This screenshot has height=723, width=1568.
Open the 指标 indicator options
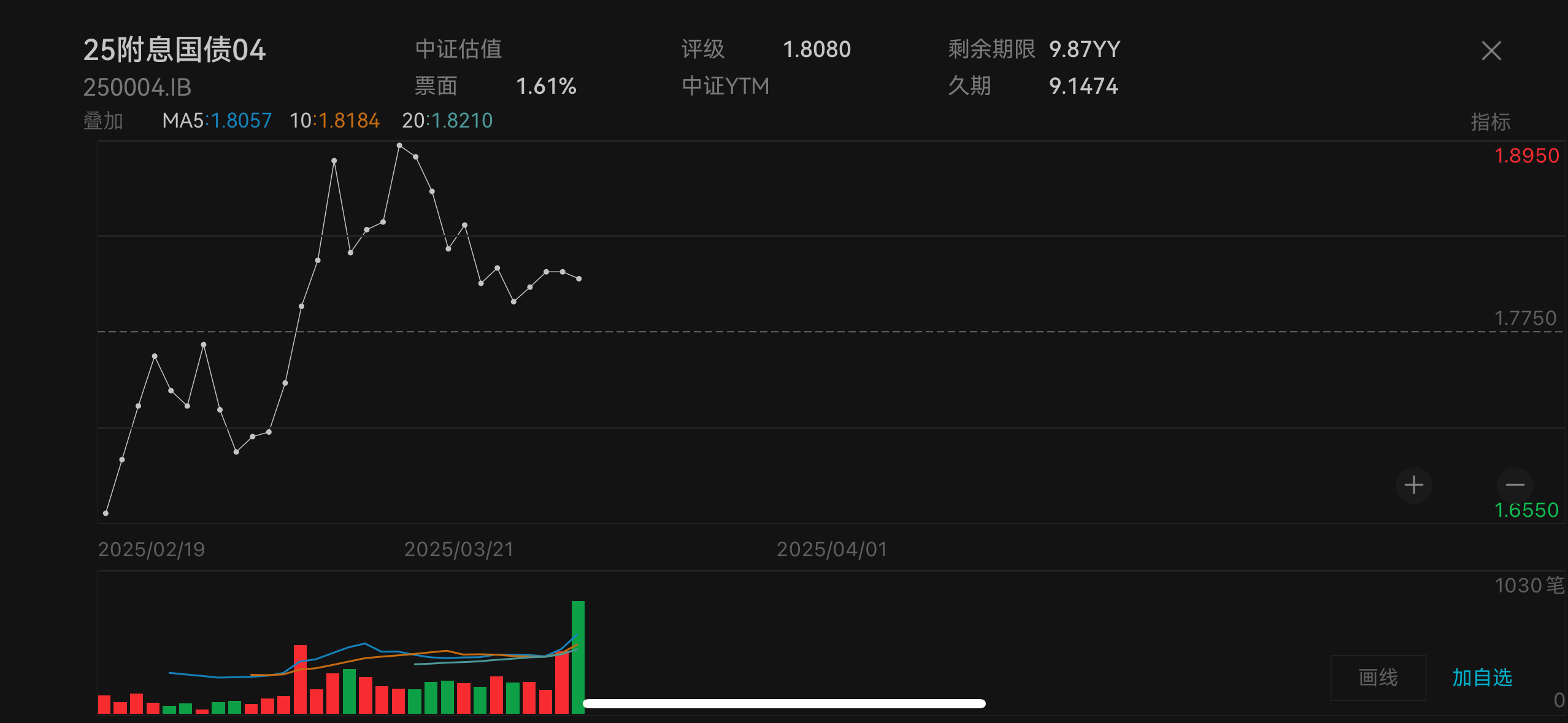pyautogui.click(x=1490, y=121)
